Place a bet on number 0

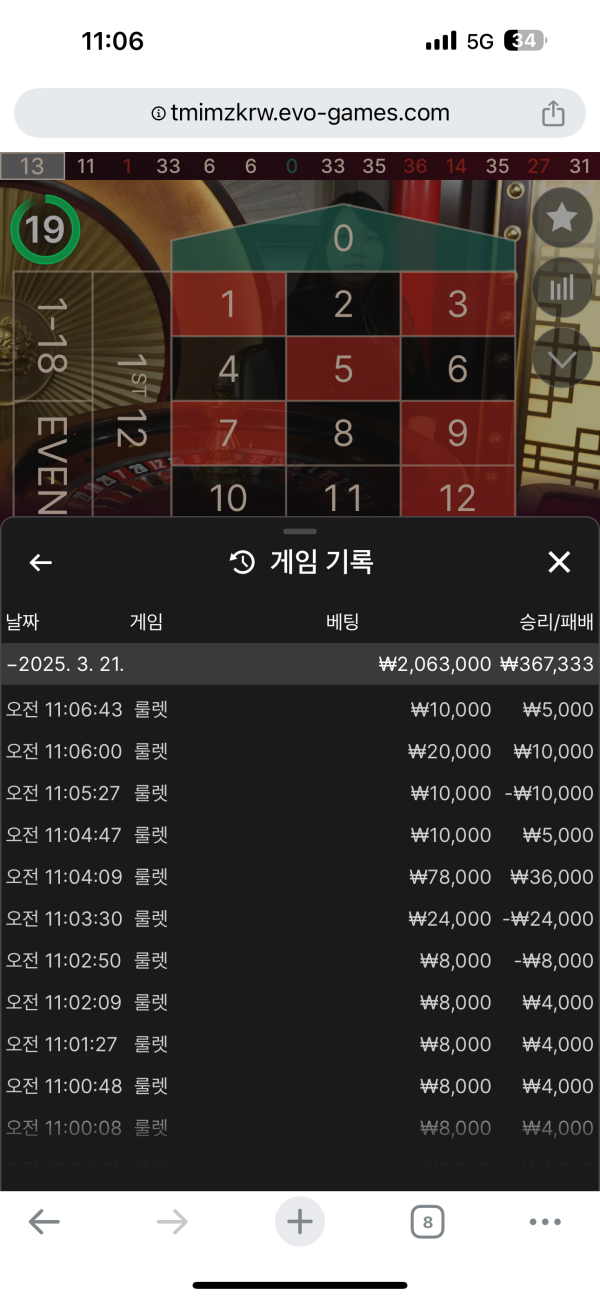point(343,239)
